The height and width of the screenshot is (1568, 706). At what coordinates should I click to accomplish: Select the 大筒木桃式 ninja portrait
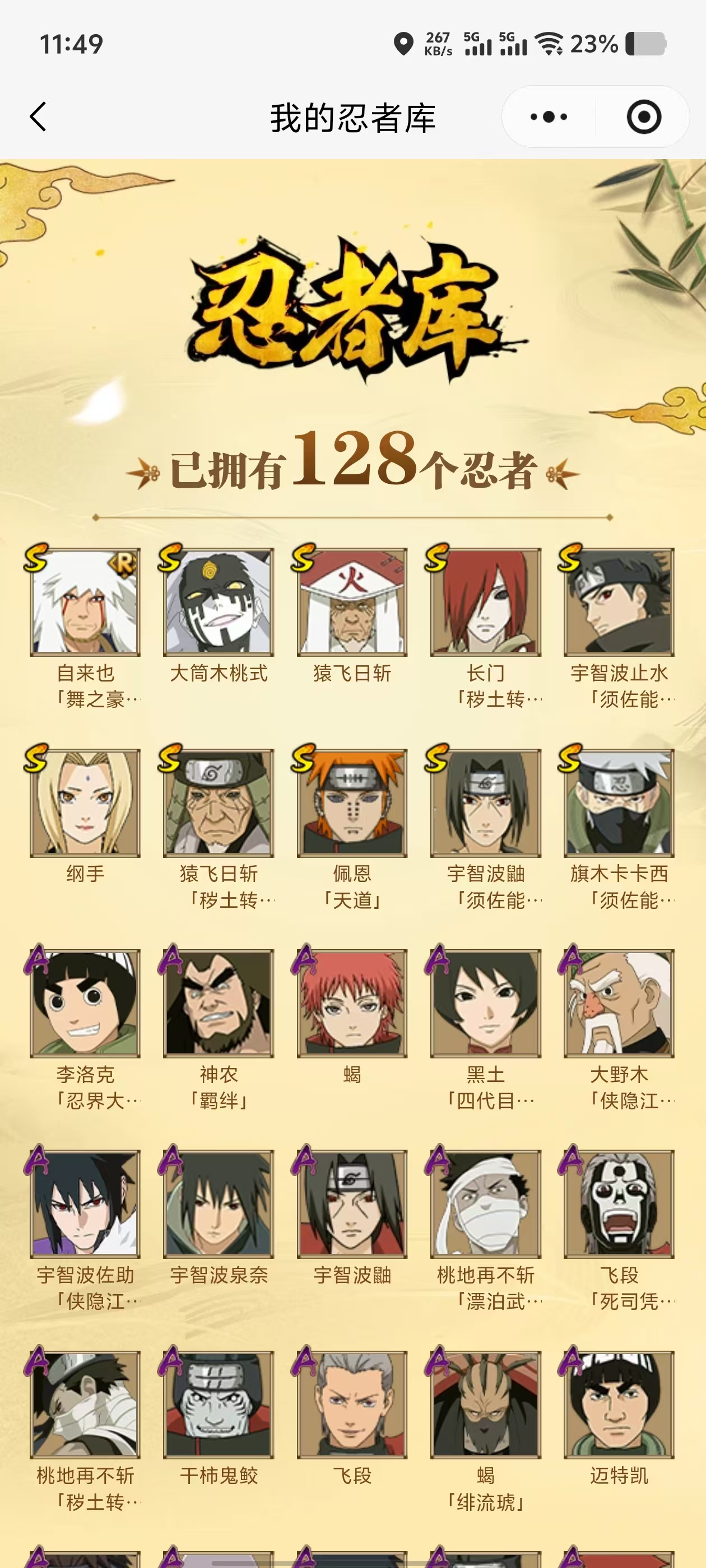point(219,601)
